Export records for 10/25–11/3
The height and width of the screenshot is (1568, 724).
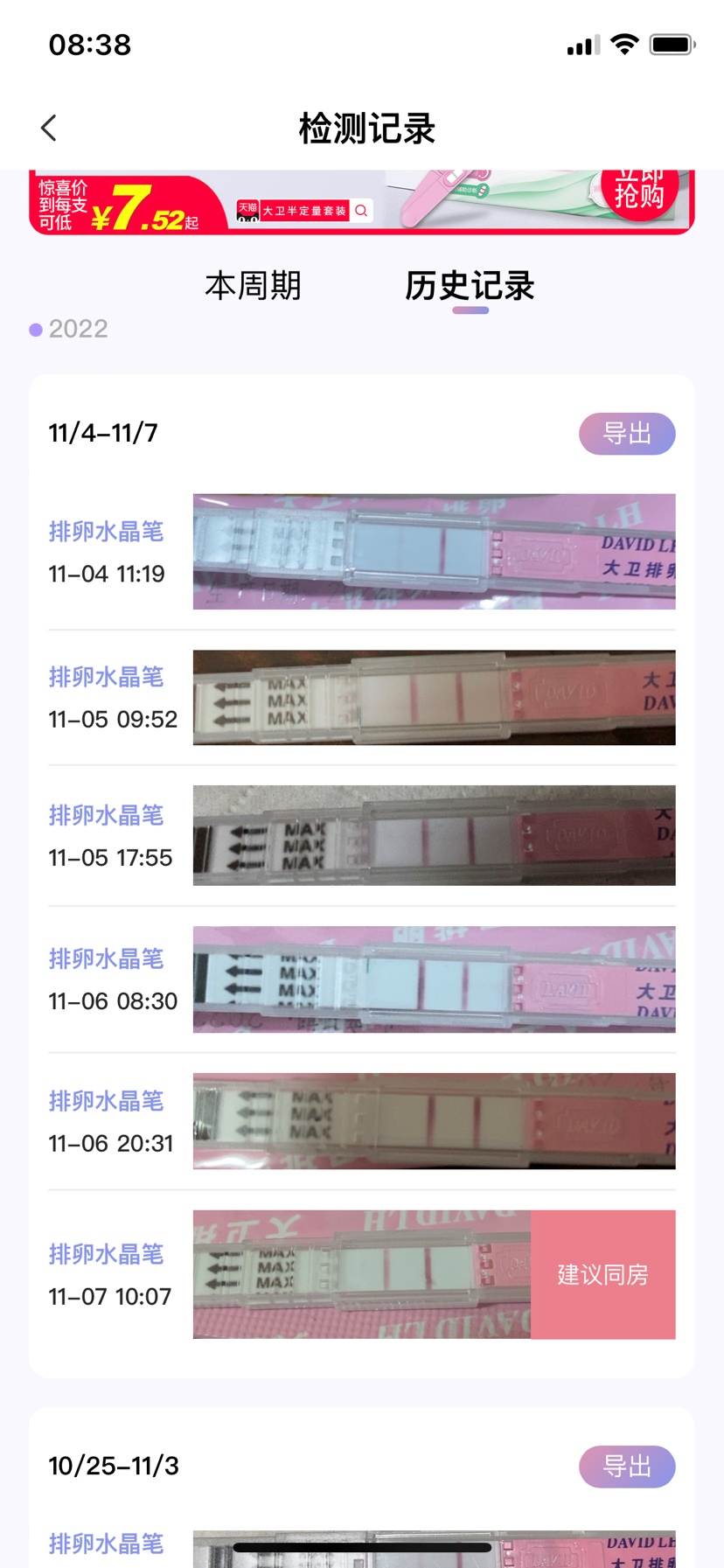click(626, 1467)
